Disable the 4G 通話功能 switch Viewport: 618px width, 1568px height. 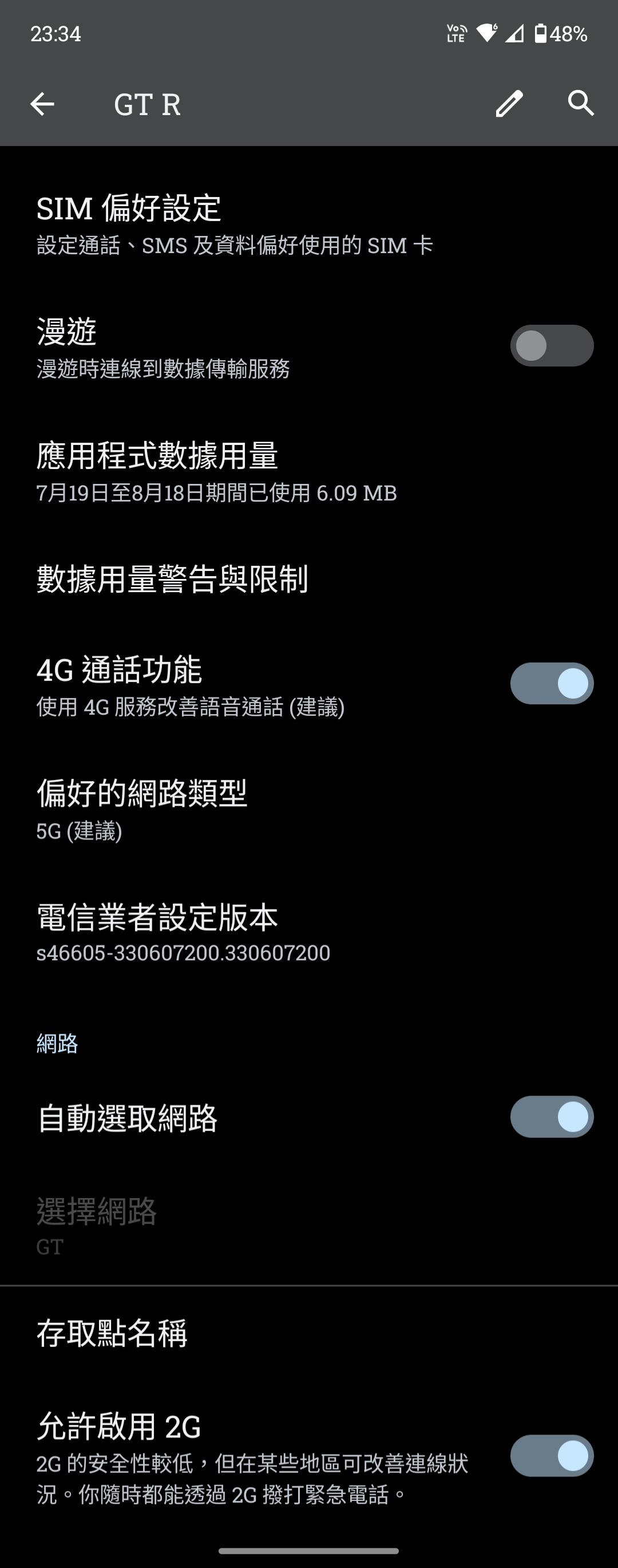click(x=550, y=682)
